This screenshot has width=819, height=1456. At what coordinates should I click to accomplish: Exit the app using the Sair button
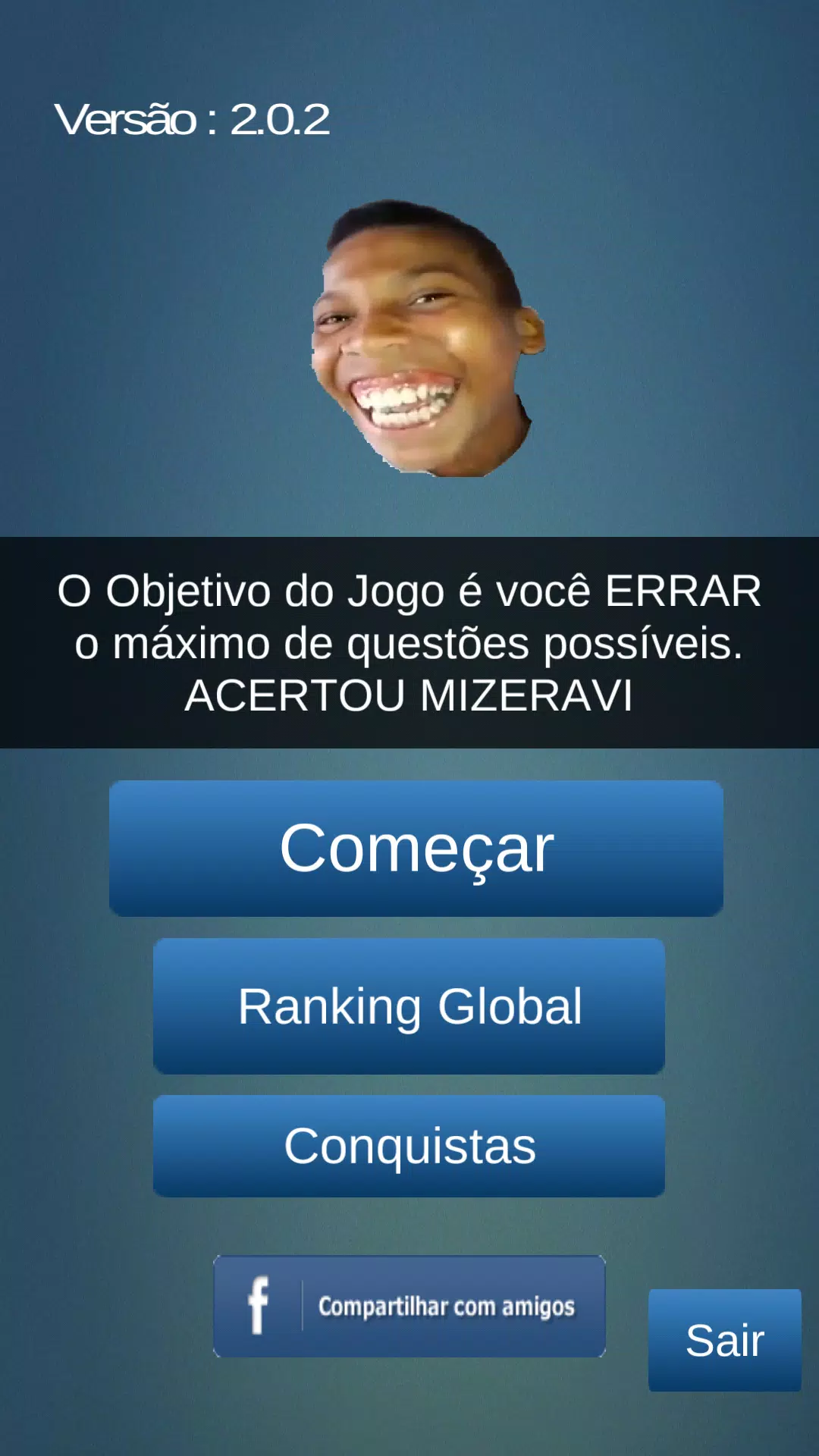click(x=723, y=1341)
